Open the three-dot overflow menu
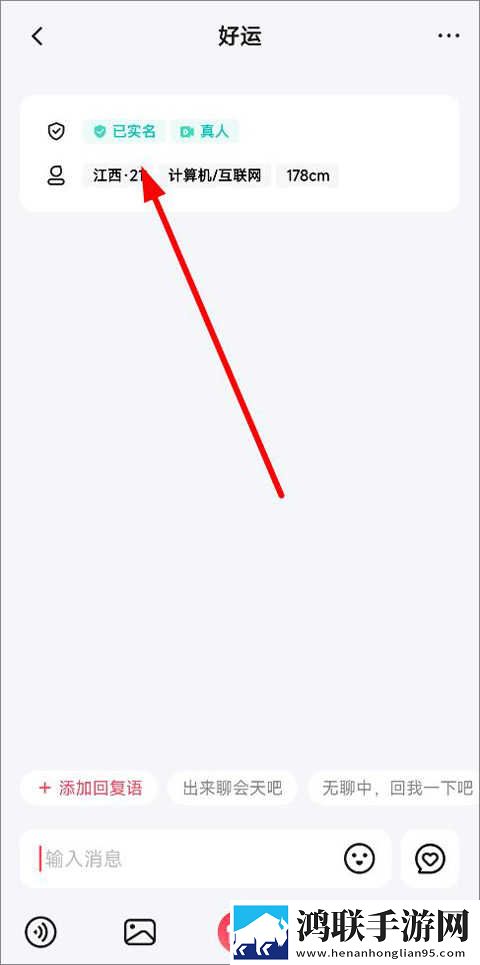 coord(449,36)
